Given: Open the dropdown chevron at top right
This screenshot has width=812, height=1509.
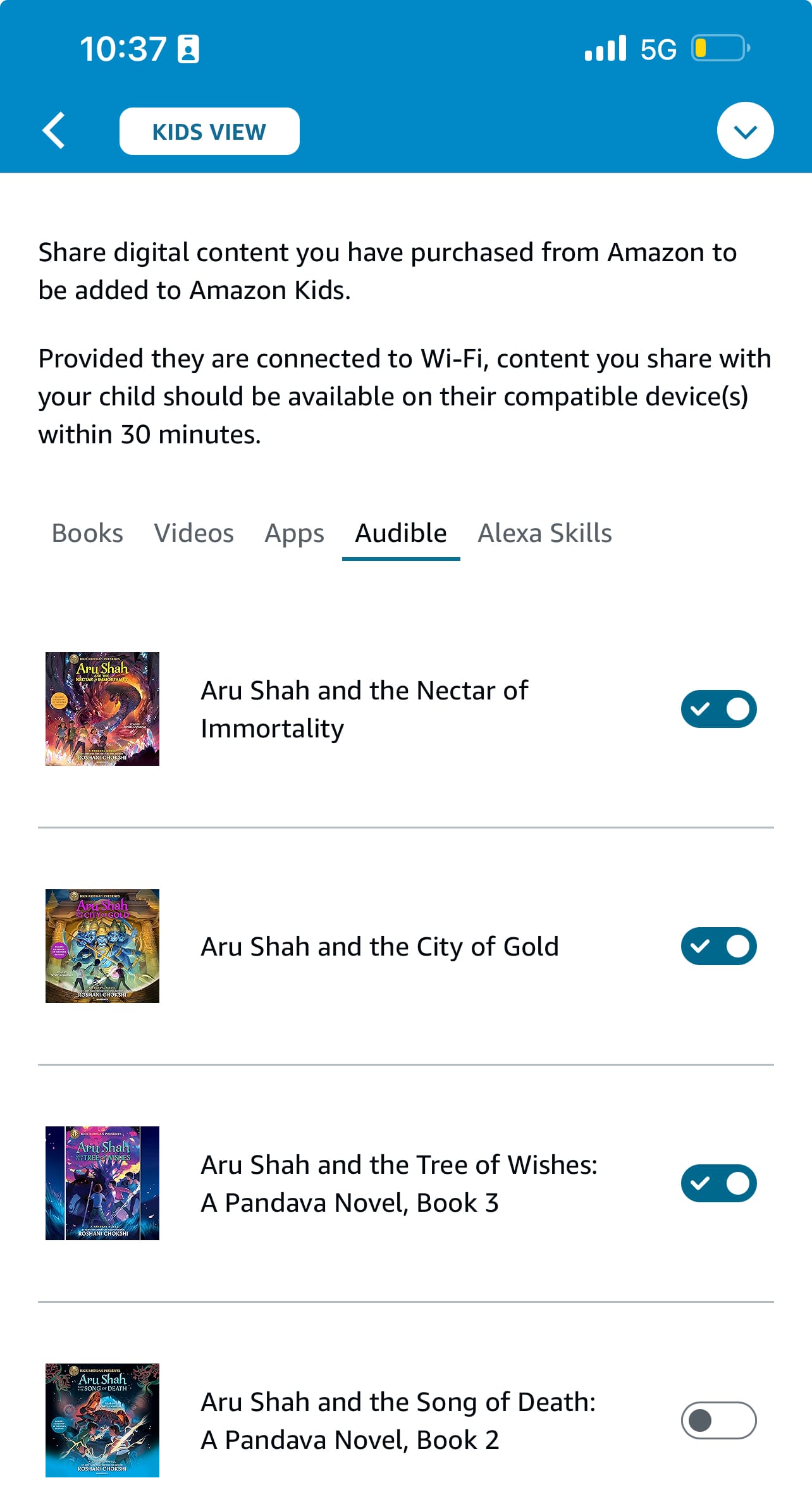Looking at the screenshot, I should (746, 130).
